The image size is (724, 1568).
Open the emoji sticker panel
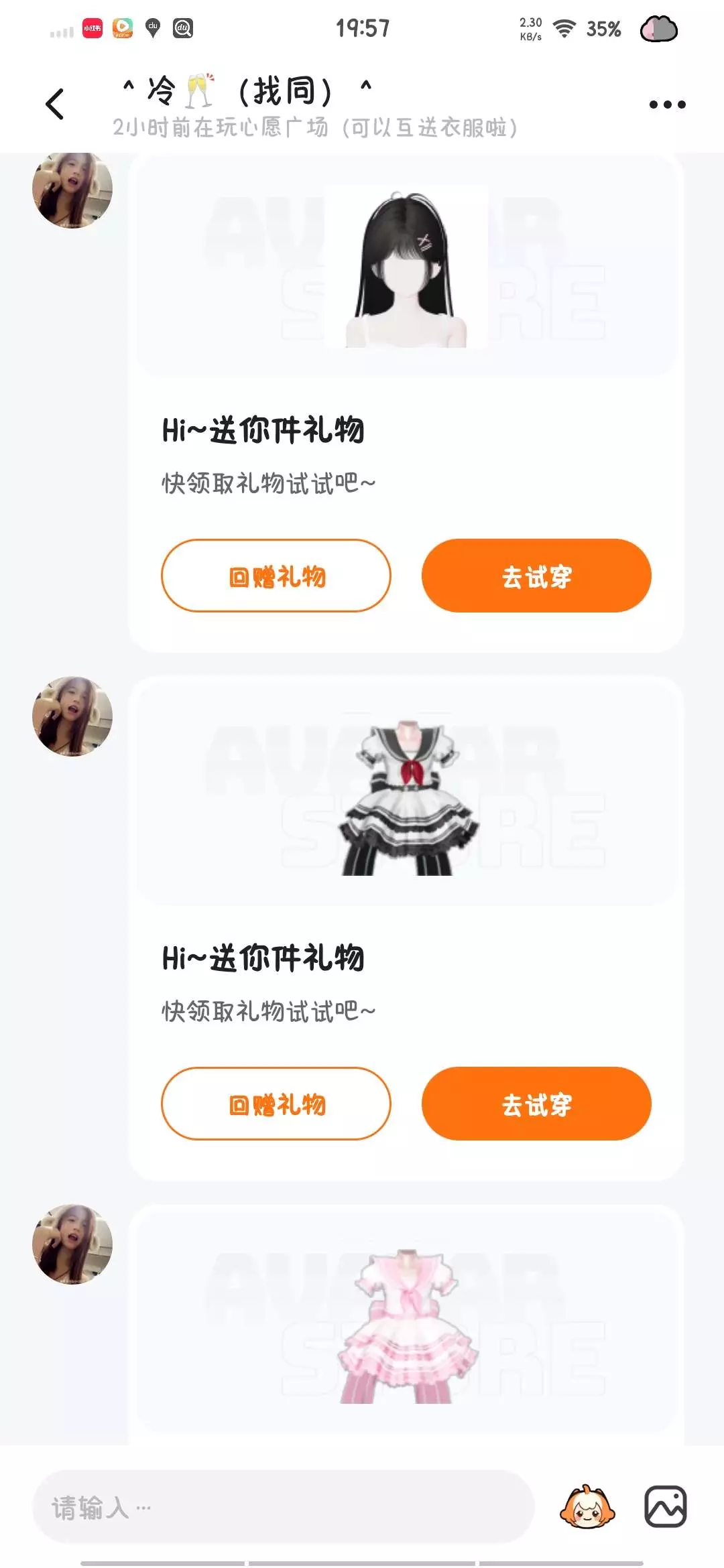[x=587, y=1507]
